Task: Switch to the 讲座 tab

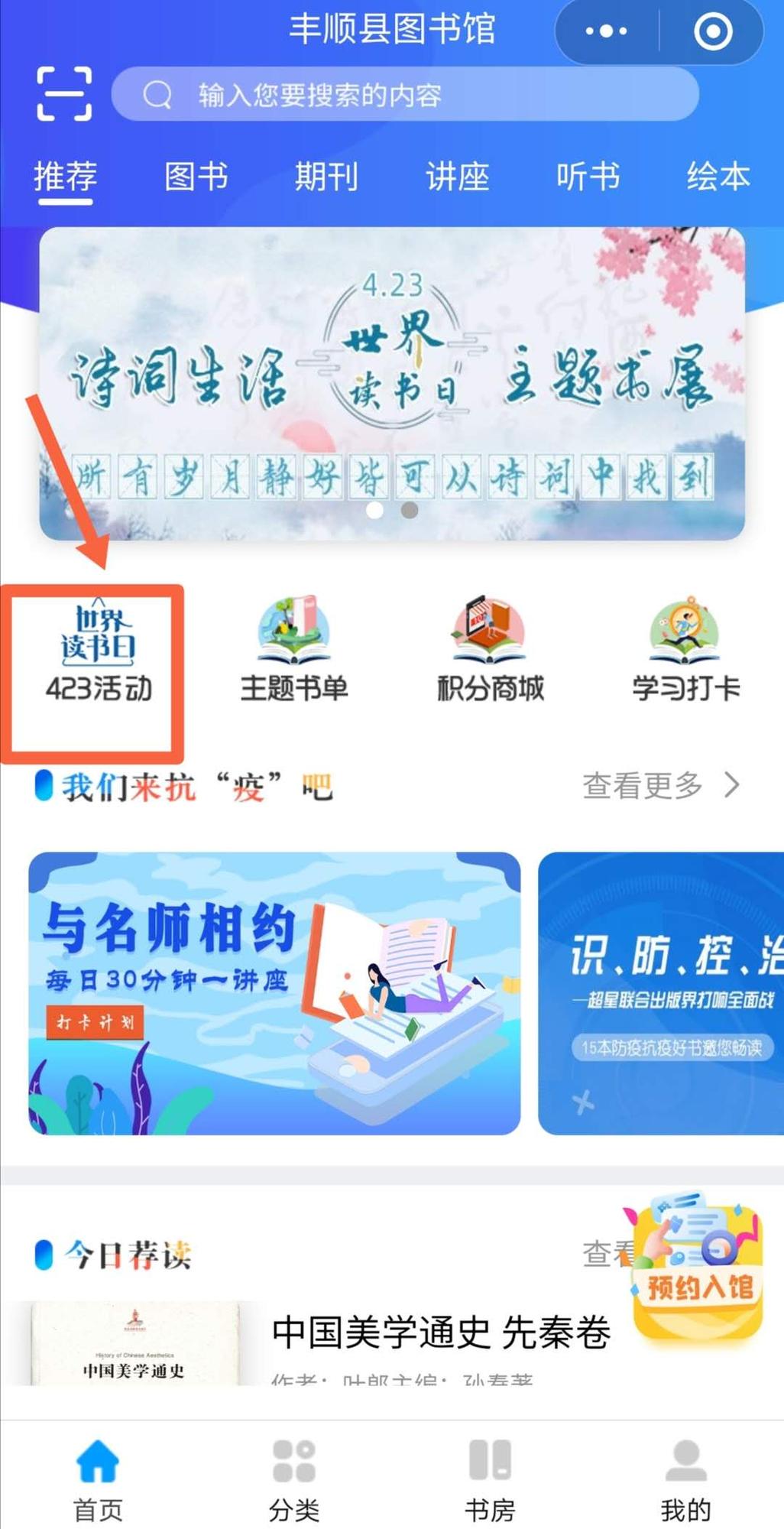Action: [458, 177]
